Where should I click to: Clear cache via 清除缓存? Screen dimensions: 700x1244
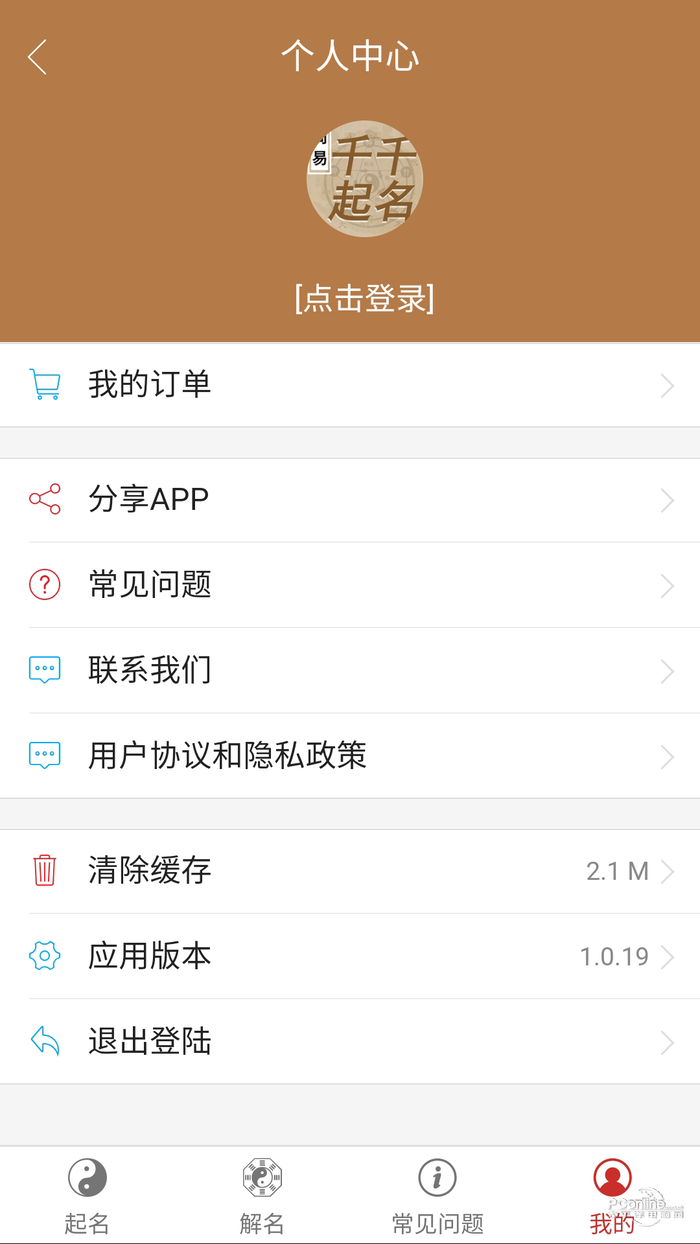[350, 871]
